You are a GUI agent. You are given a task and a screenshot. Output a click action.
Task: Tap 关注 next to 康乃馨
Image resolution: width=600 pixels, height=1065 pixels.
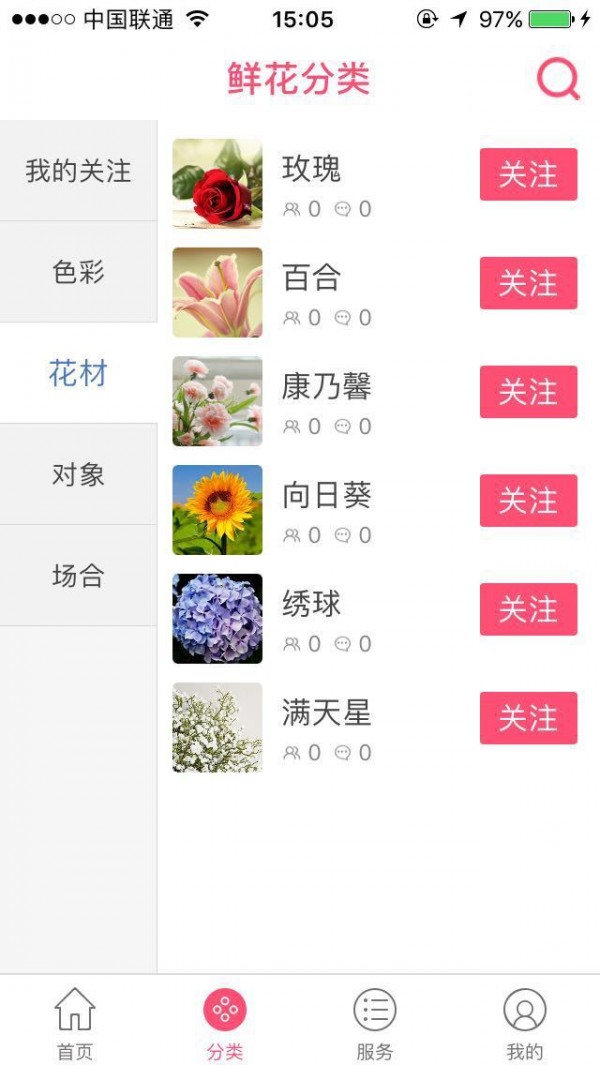pyautogui.click(x=528, y=392)
